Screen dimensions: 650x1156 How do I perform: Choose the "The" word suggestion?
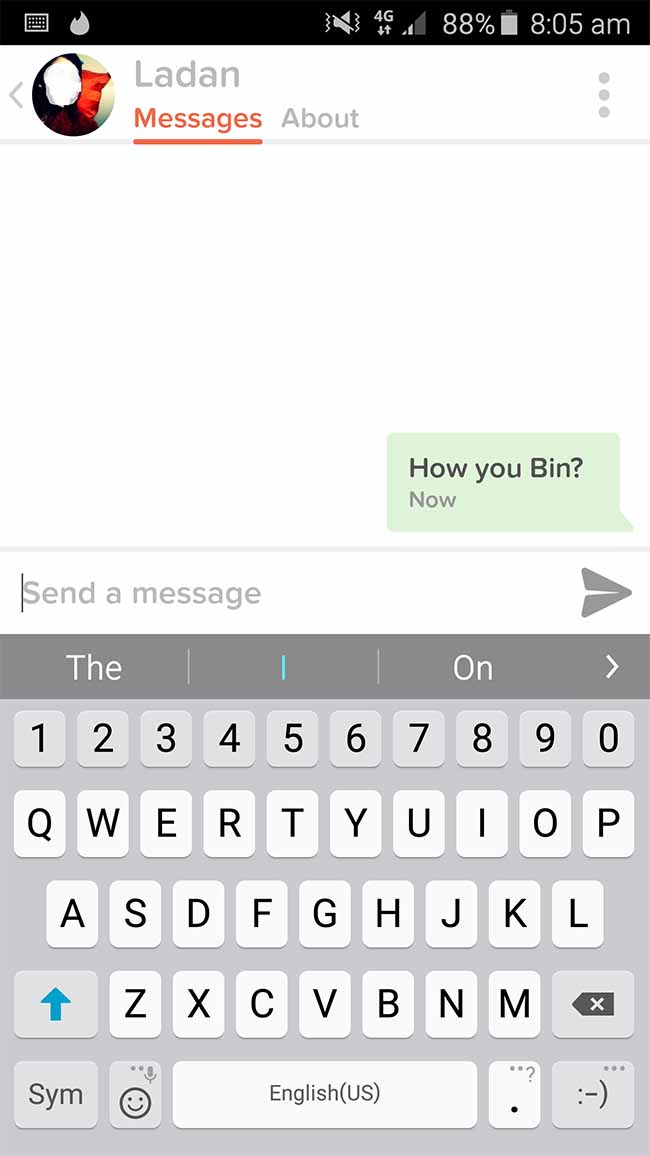[94, 667]
